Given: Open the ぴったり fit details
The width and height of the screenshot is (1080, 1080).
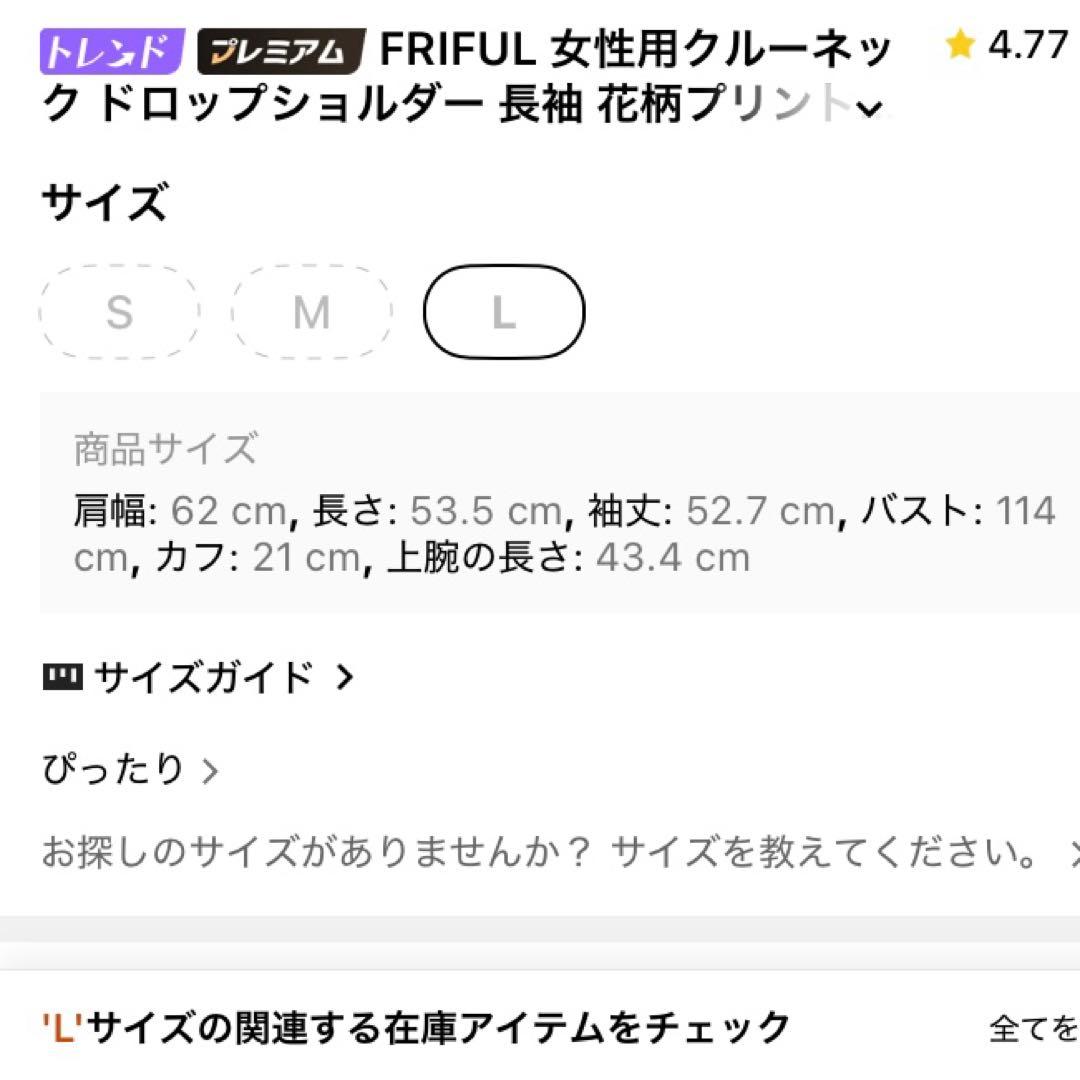Looking at the screenshot, I should click(x=130, y=770).
